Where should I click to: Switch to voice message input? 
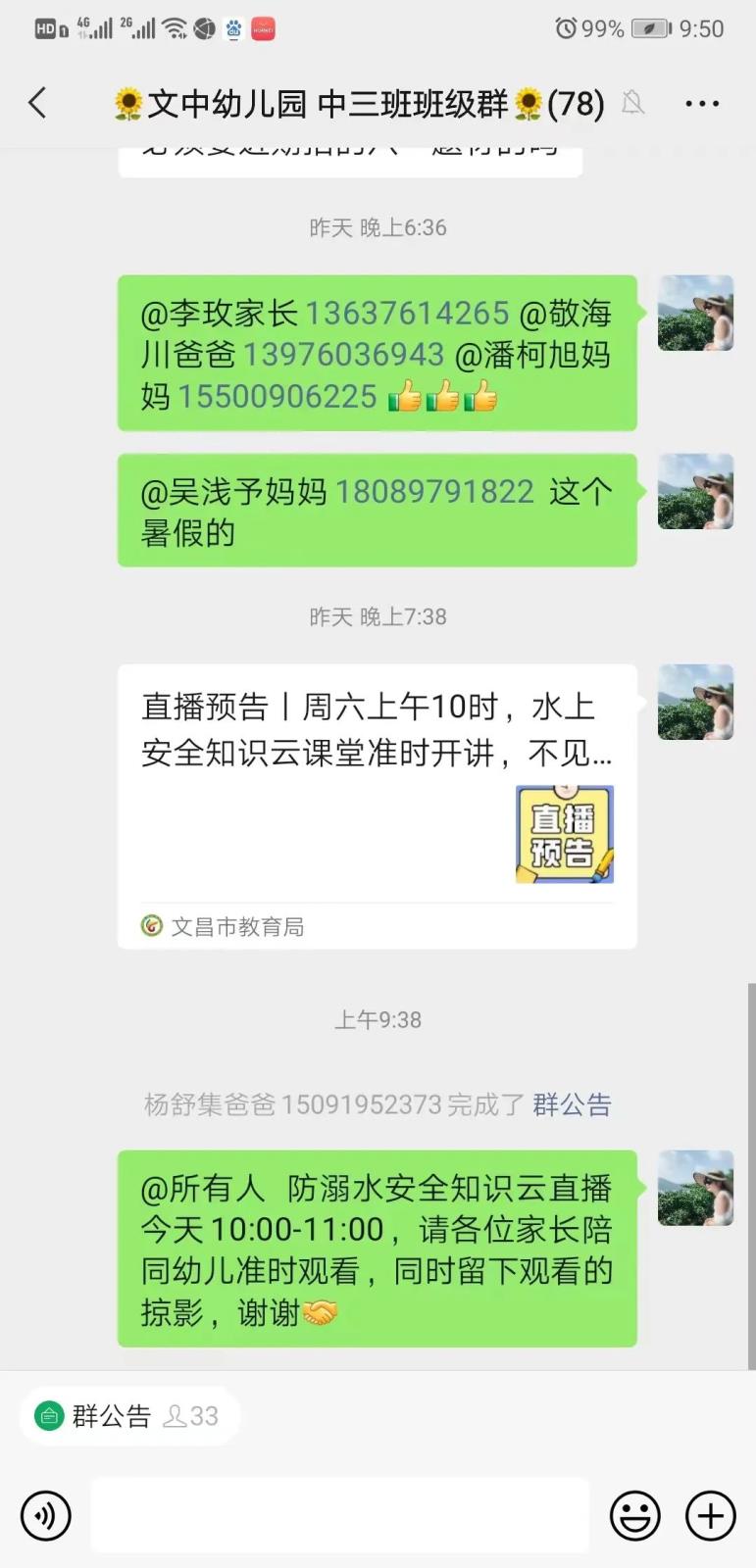coord(46,1516)
